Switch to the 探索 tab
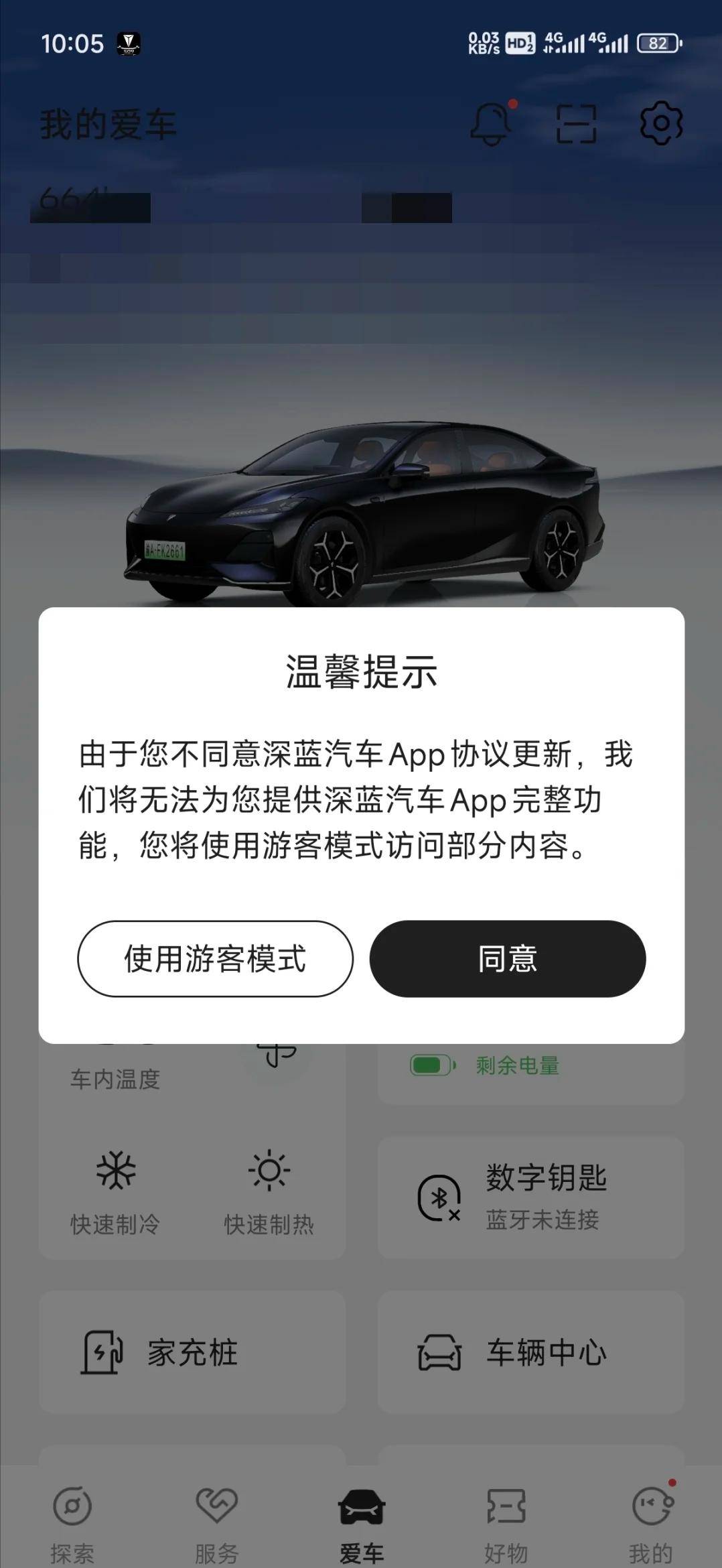Screen dimensions: 722x1568 (x=72, y=1522)
